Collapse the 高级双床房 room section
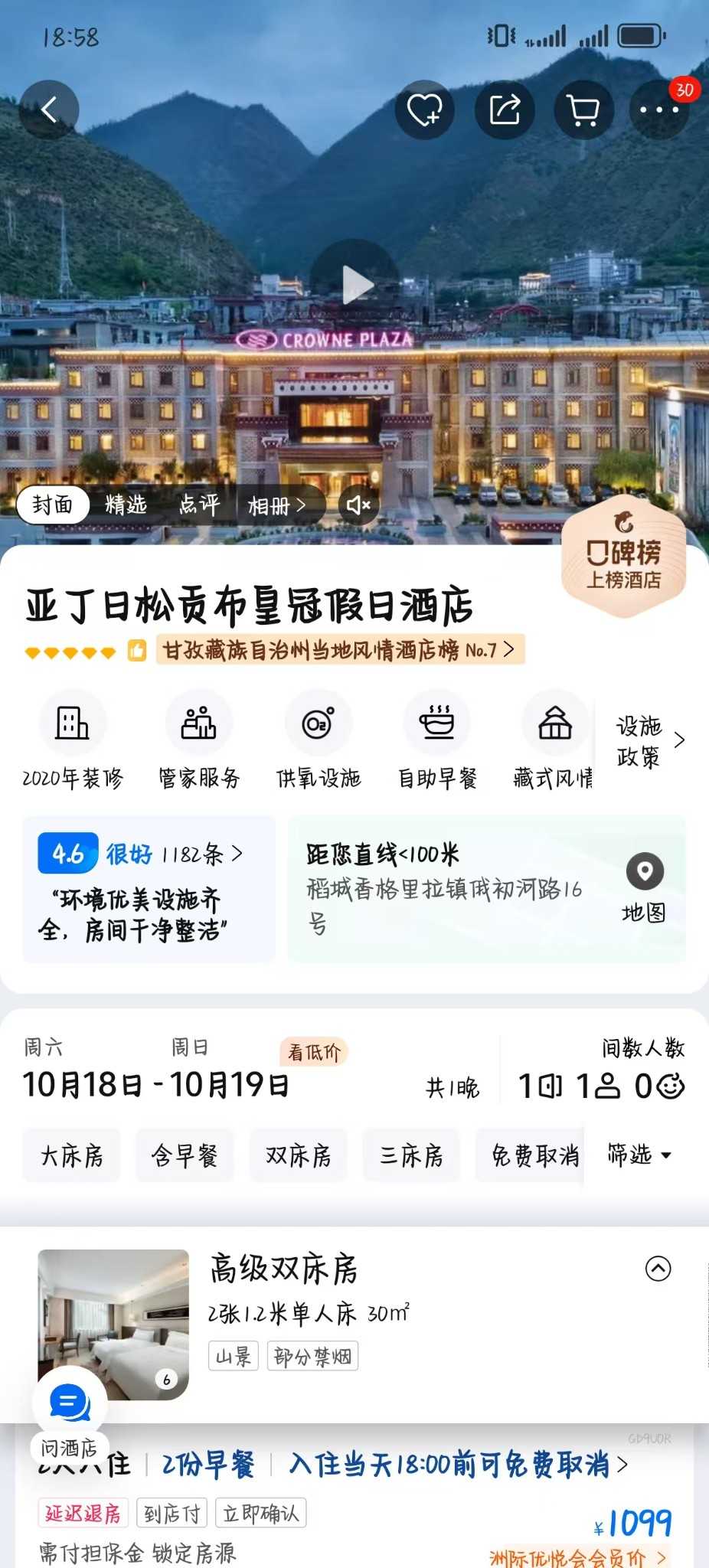This screenshot has height=1568, width=709. (x=658, y=1269)
